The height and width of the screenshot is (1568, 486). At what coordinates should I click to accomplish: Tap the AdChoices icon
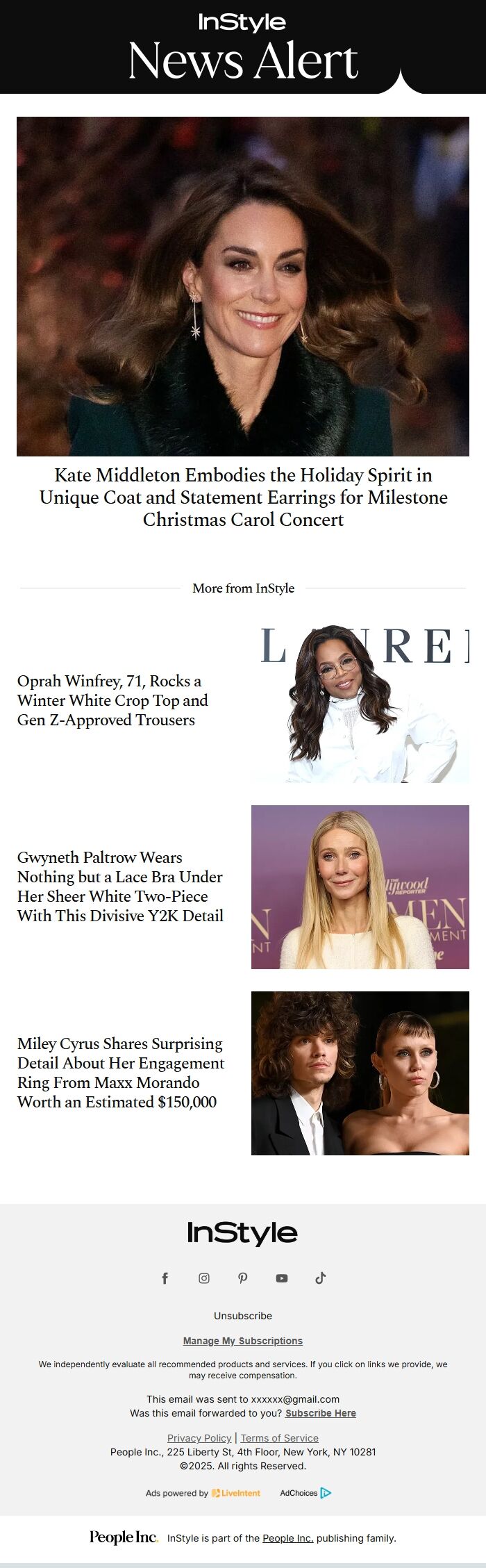(326, 1493)
